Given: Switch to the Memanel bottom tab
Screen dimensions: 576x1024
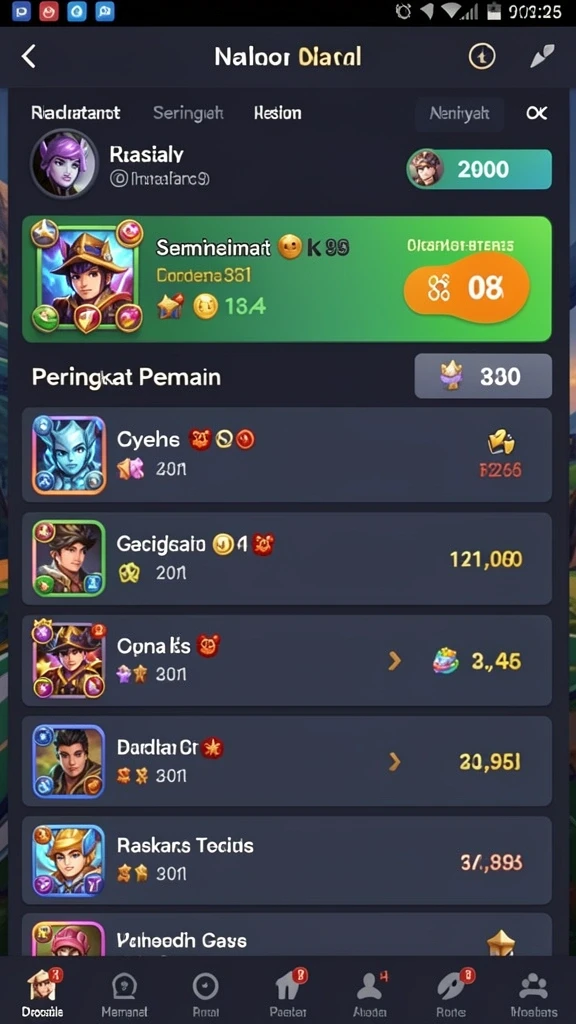Looking at the screenshot, I should coord(124,994).
